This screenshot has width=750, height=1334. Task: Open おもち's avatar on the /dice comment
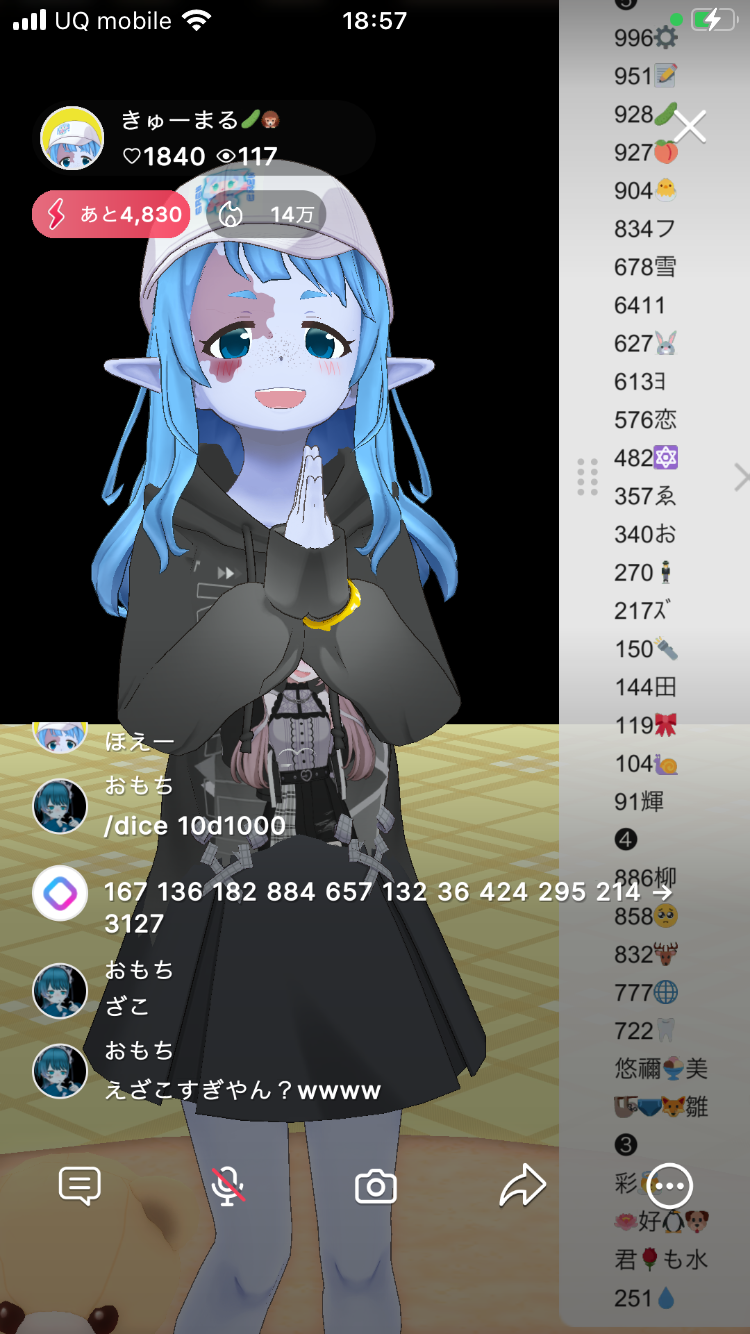[60, 806]
